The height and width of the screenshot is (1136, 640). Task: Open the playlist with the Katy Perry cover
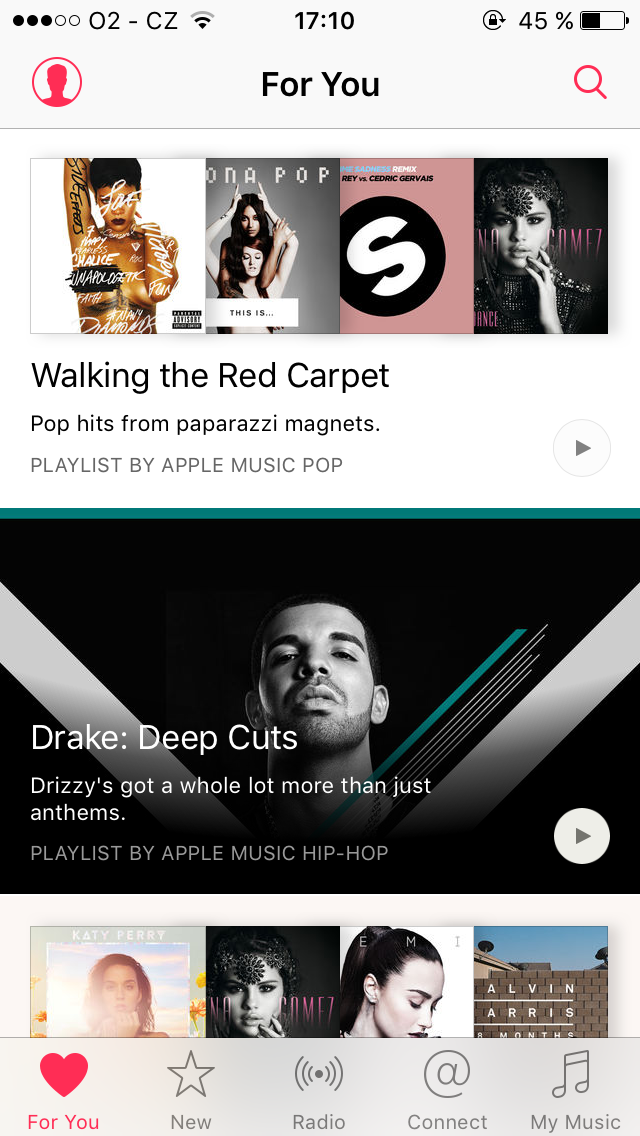pyautogui.click(x=118, y=982)
